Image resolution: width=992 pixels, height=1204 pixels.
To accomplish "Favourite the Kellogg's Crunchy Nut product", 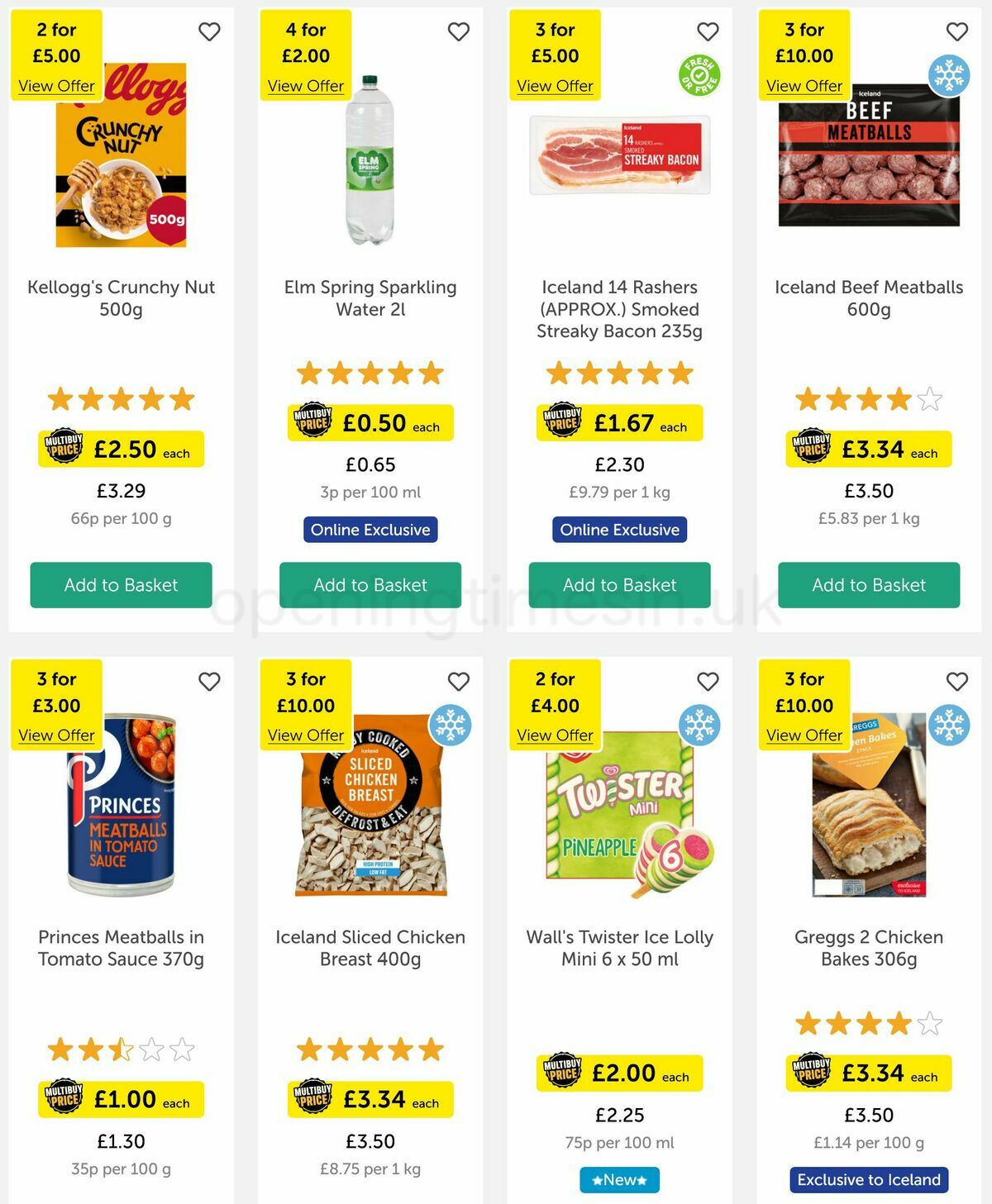I will [x=209, y=31].
